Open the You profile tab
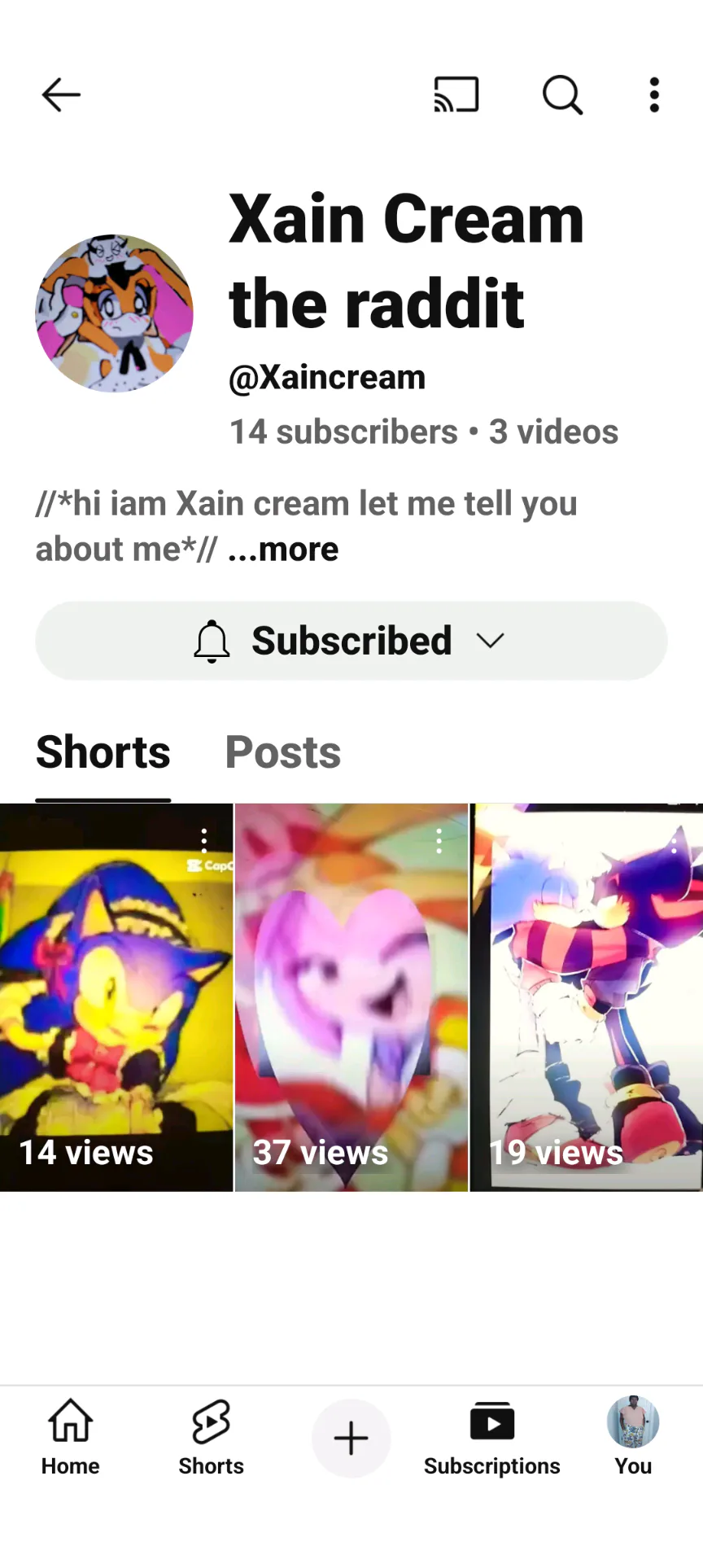703x1568 pixels. pos(633,1439)
